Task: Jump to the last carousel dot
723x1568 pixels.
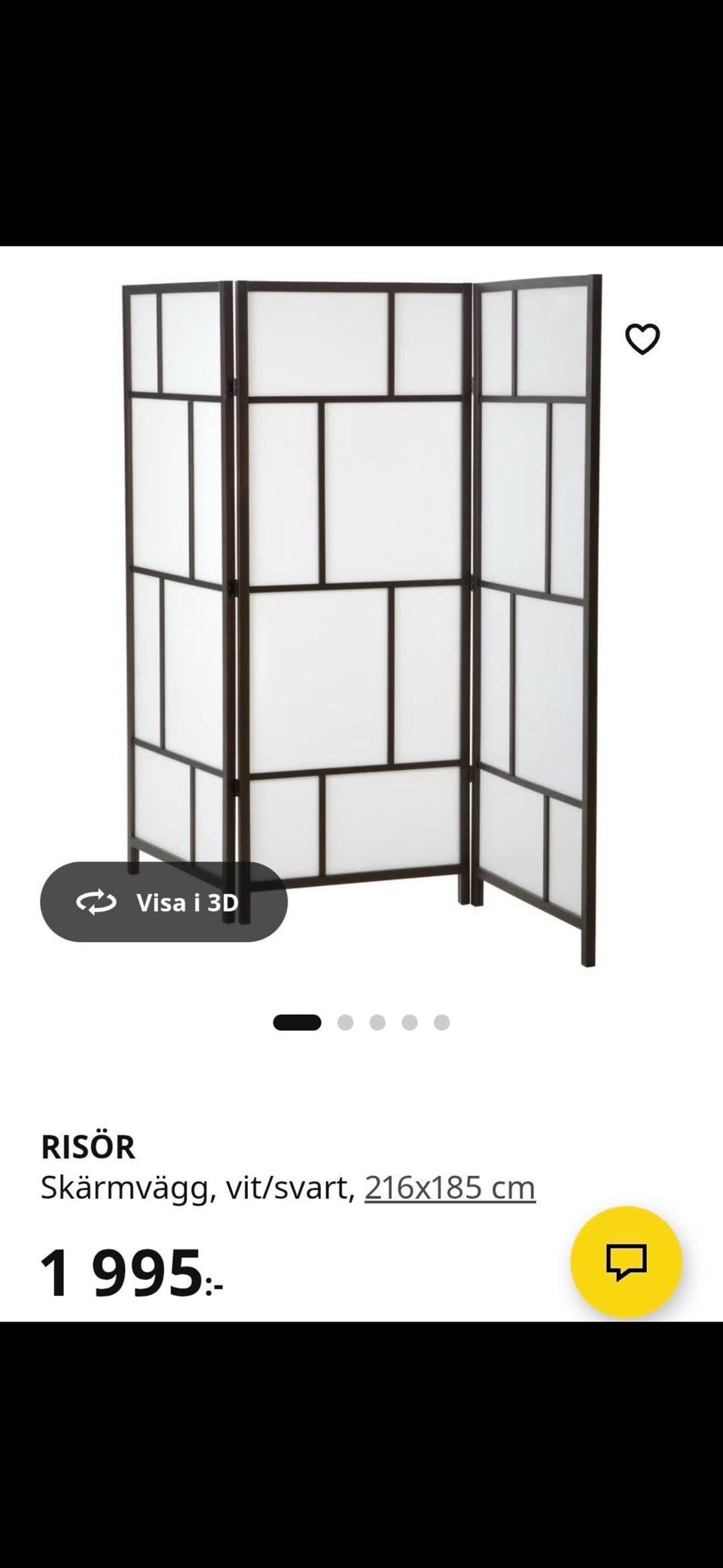Action: (x=441, y=1022)
